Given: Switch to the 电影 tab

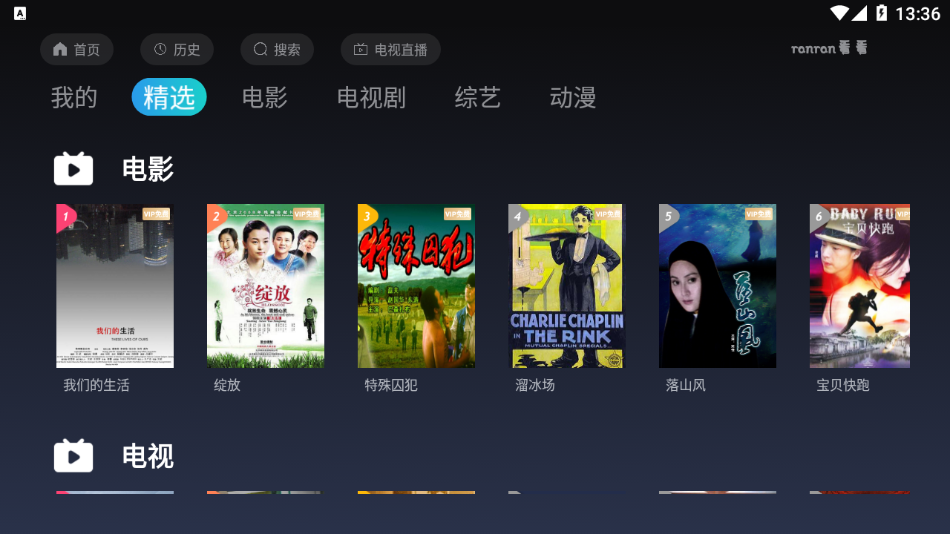Looking at the screenshot, I should (265, 97).
